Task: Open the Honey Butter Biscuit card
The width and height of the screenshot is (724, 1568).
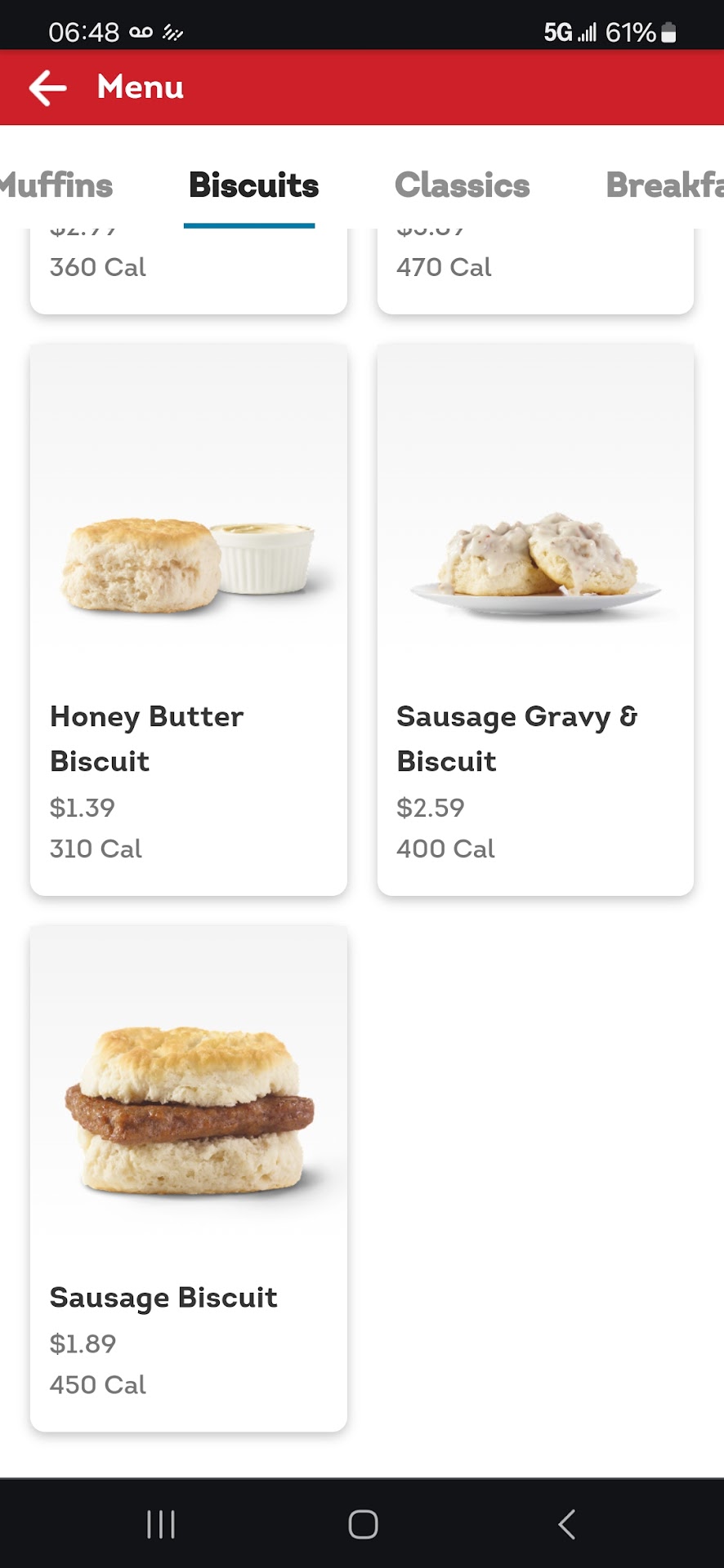Action: point(189,619)
